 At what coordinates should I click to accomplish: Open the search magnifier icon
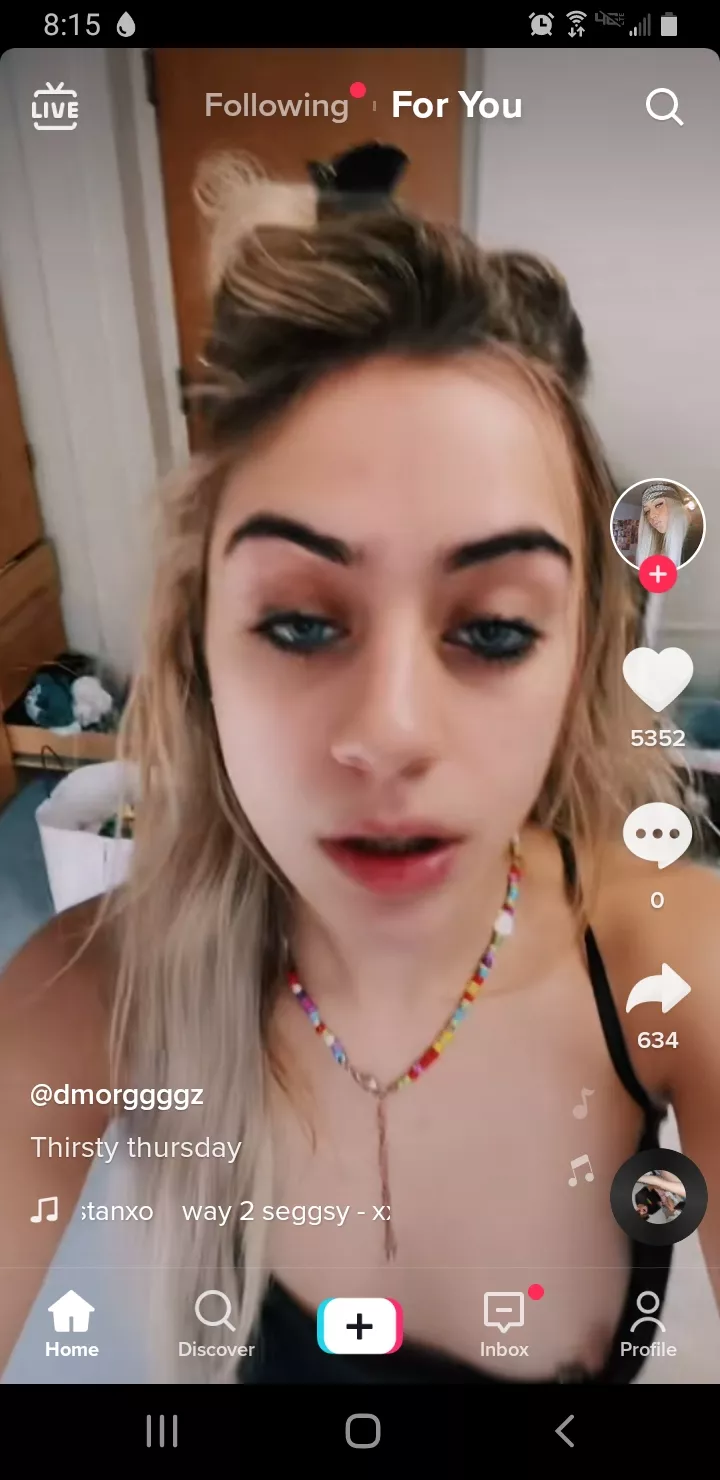pyautogui.click(x=664, y=106)
